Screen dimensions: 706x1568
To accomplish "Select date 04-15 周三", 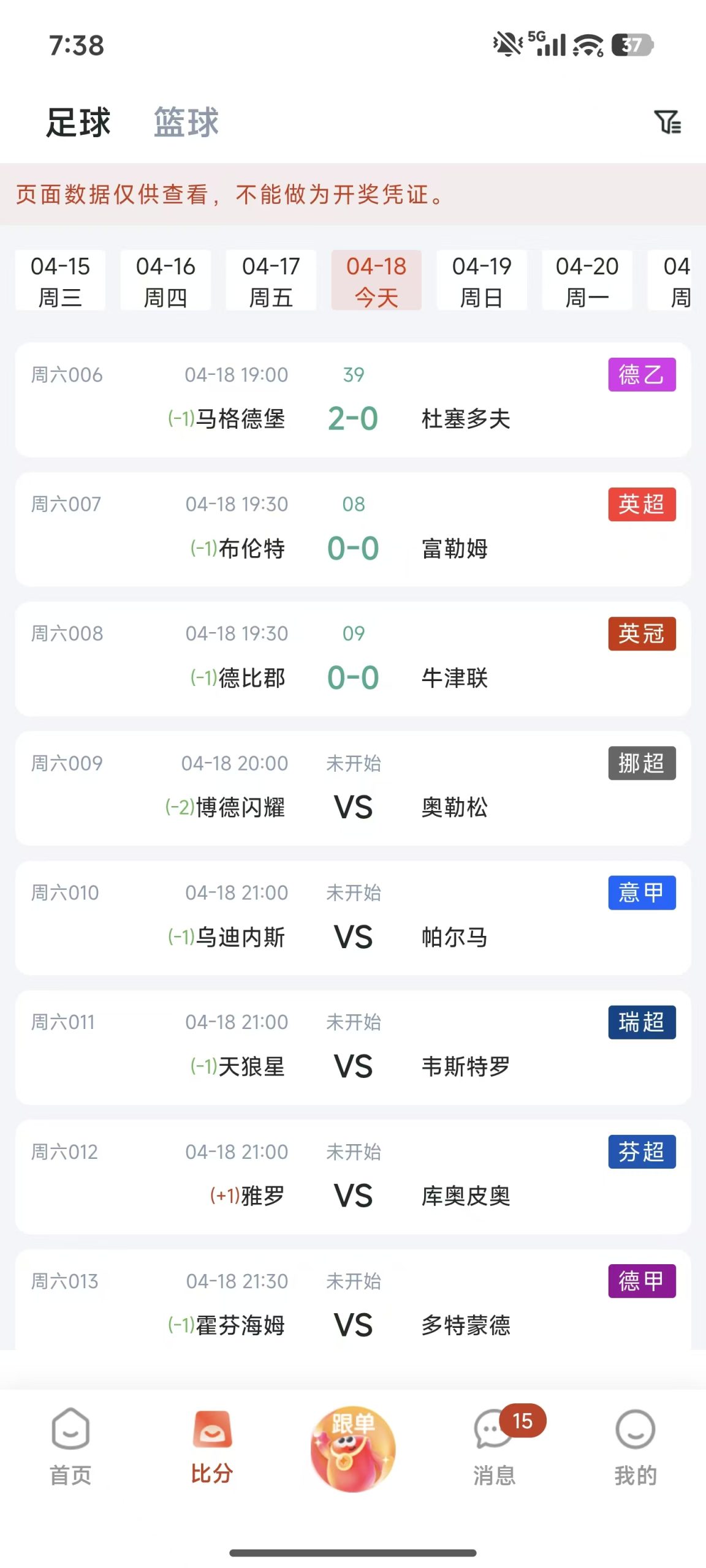I will (x=59, y=281).
